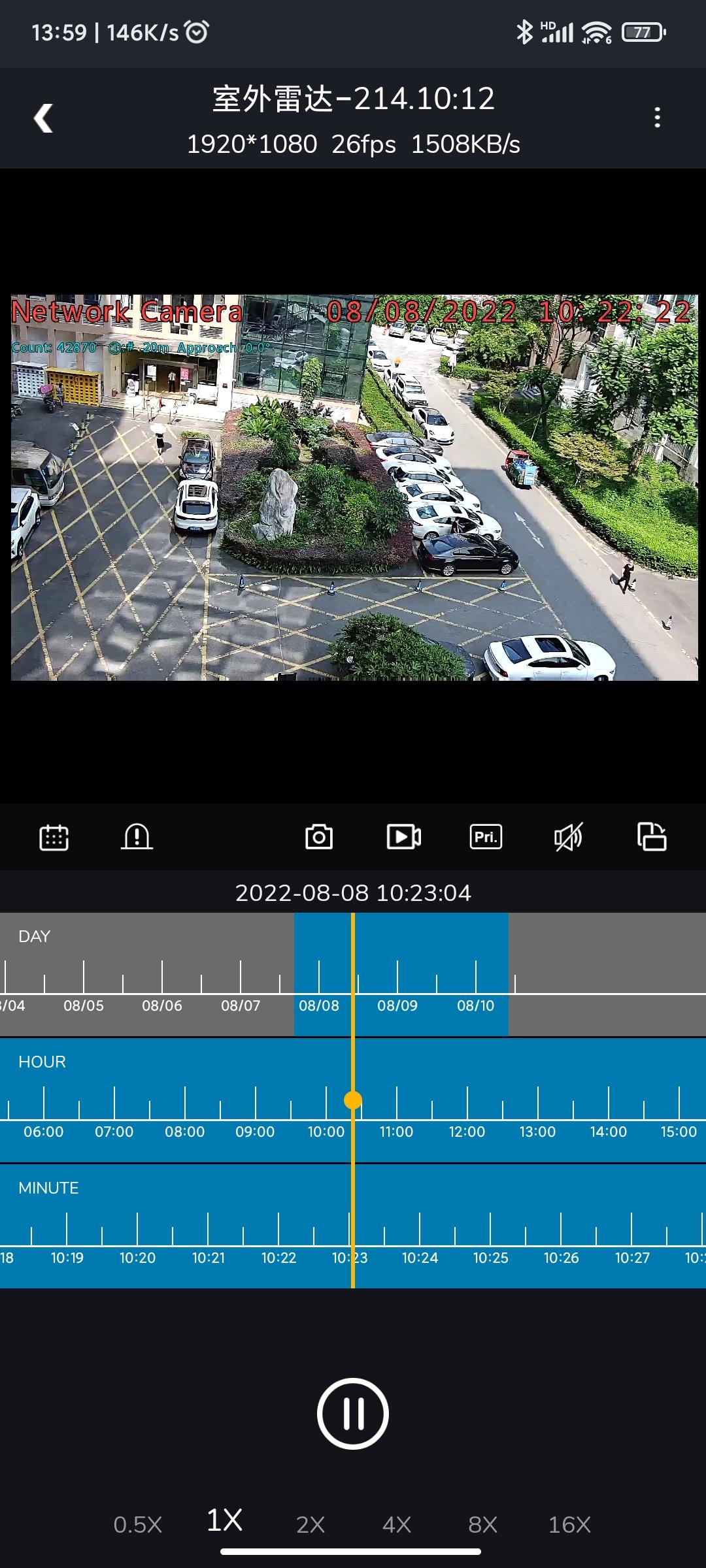706x1568 pixels.
Task: Select 2X playback speed
Action: click(311, 1524)
